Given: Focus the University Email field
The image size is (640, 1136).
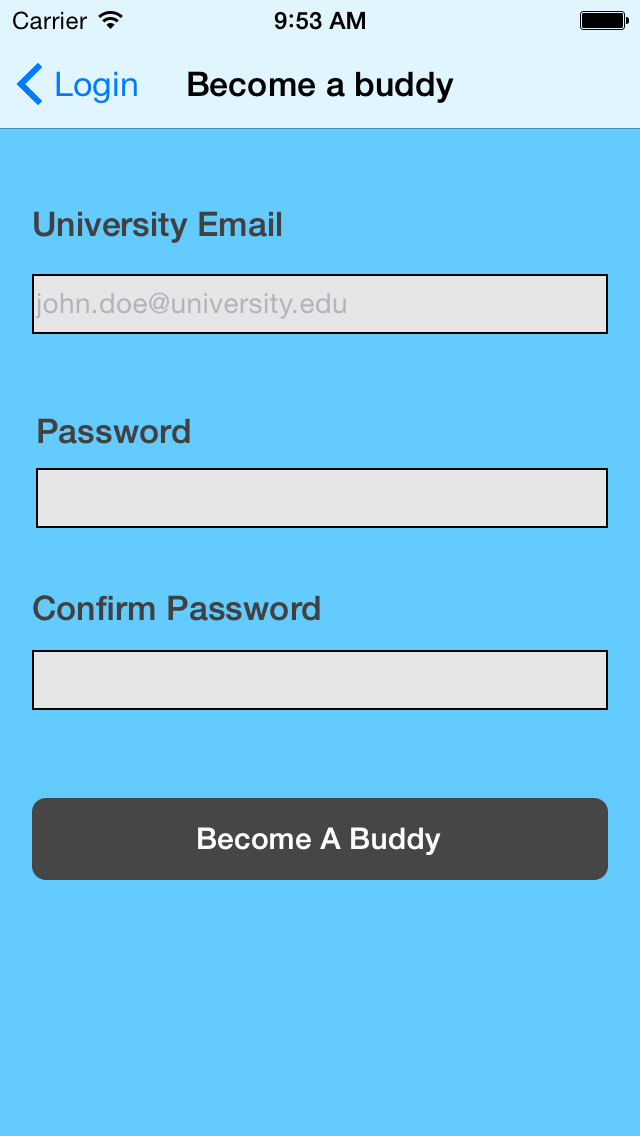Looking at the screenshot, I should coord(320,304).
